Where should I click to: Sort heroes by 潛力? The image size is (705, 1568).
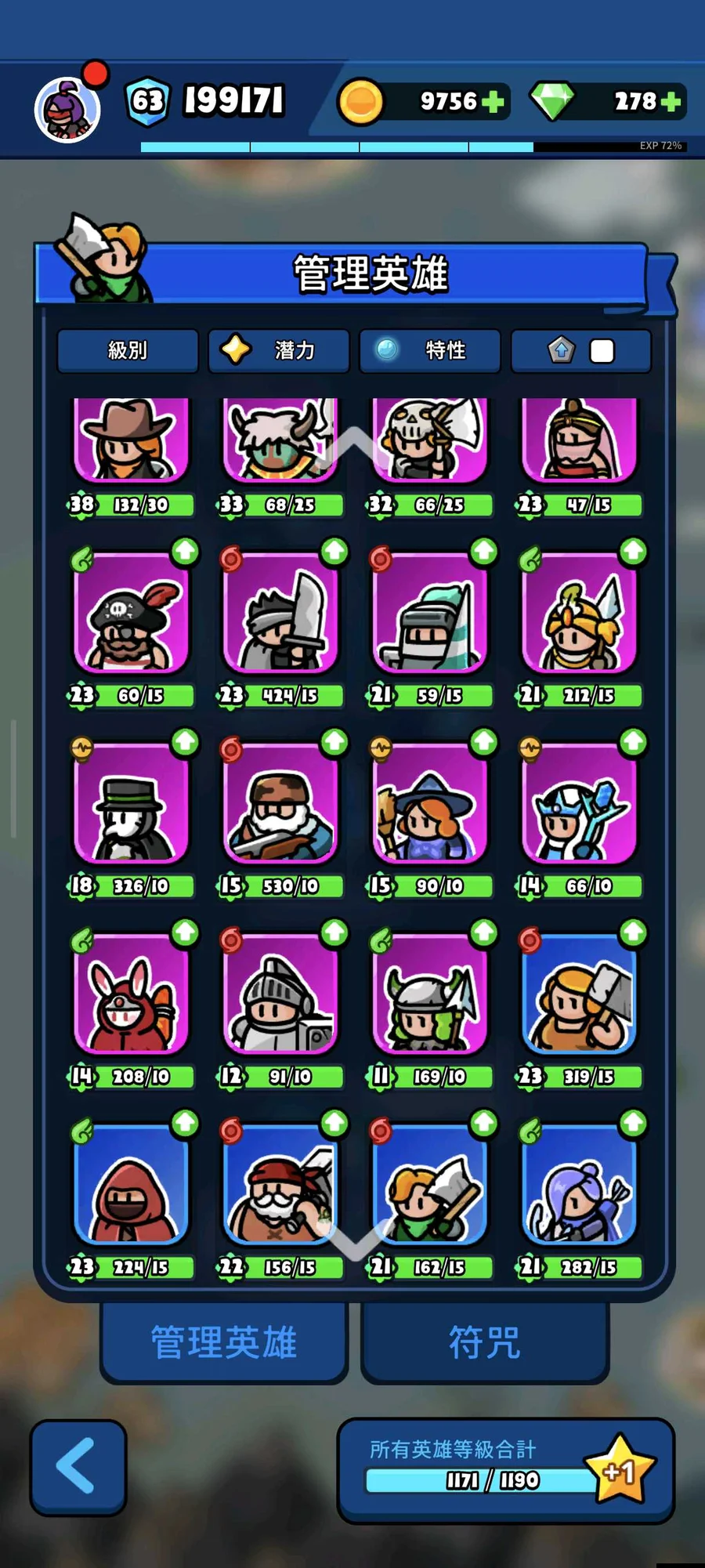click(279, 350)
